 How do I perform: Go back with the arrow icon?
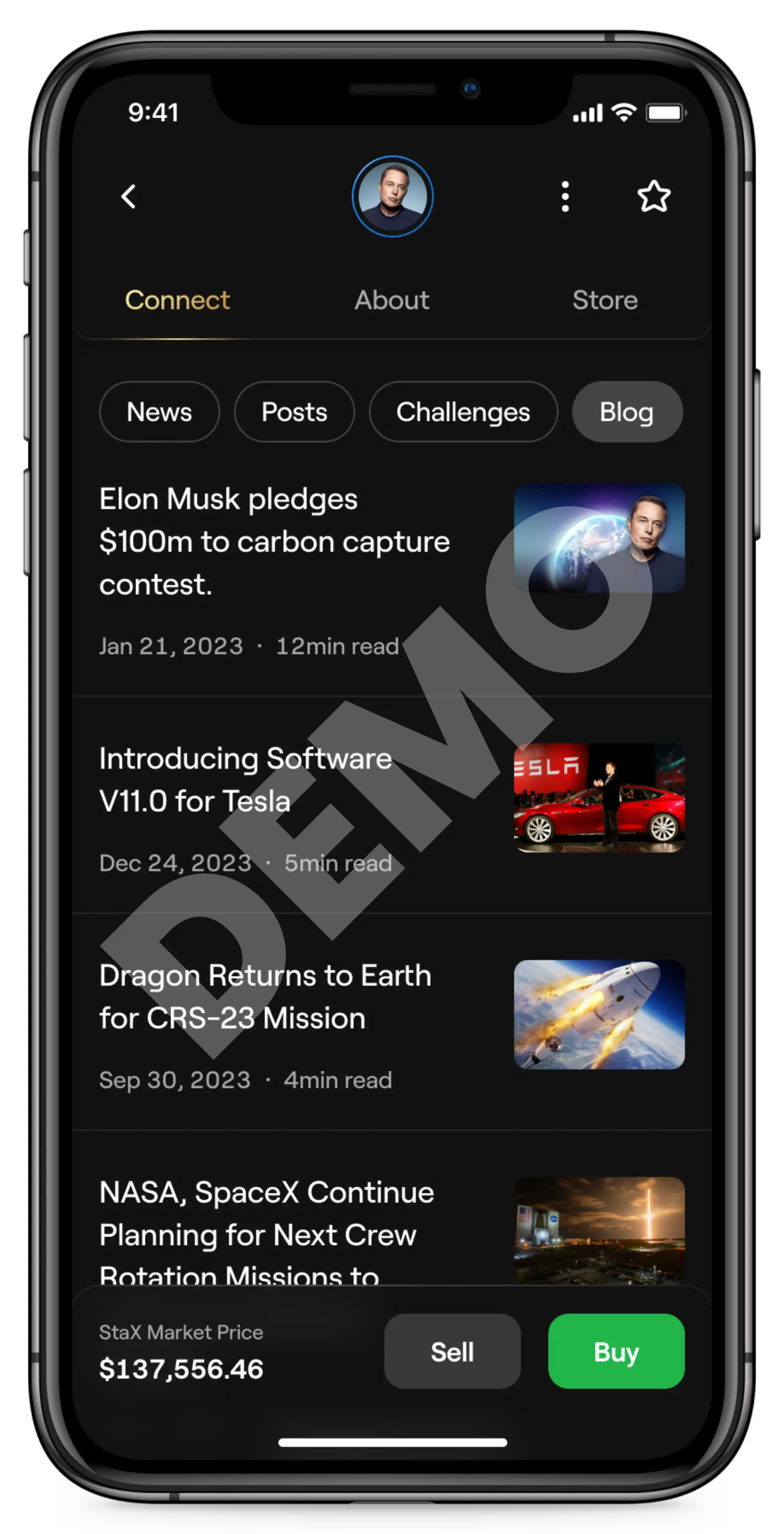coord(129,196)
